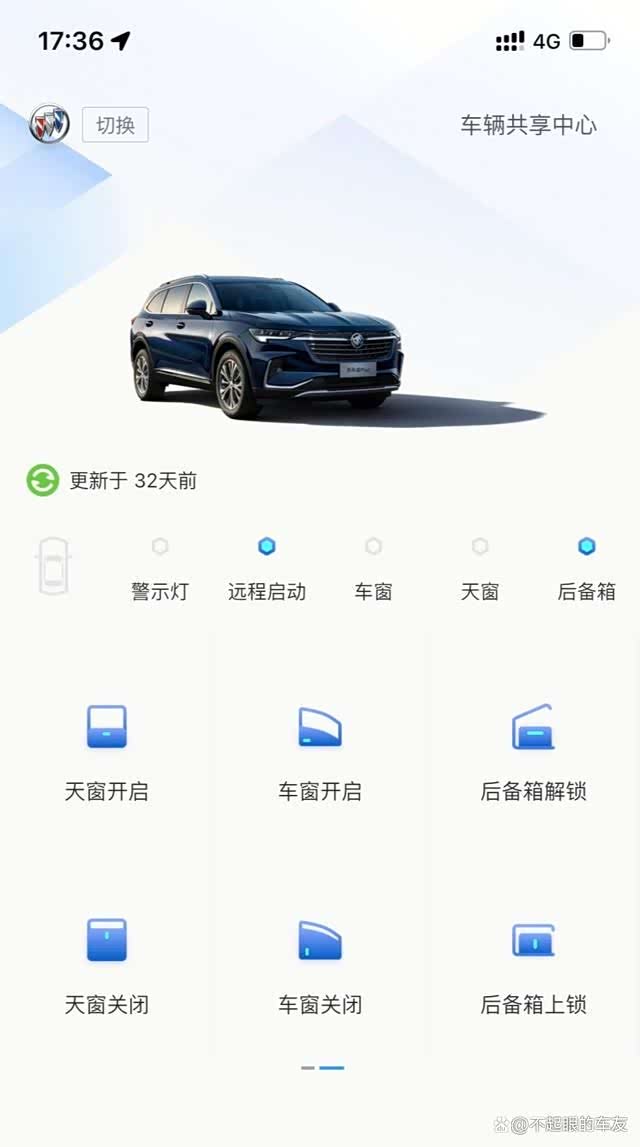Viewport: 640px width, 1147px height.
Task: Tap the page indicator dots
Action: [x=322, y=1068]
